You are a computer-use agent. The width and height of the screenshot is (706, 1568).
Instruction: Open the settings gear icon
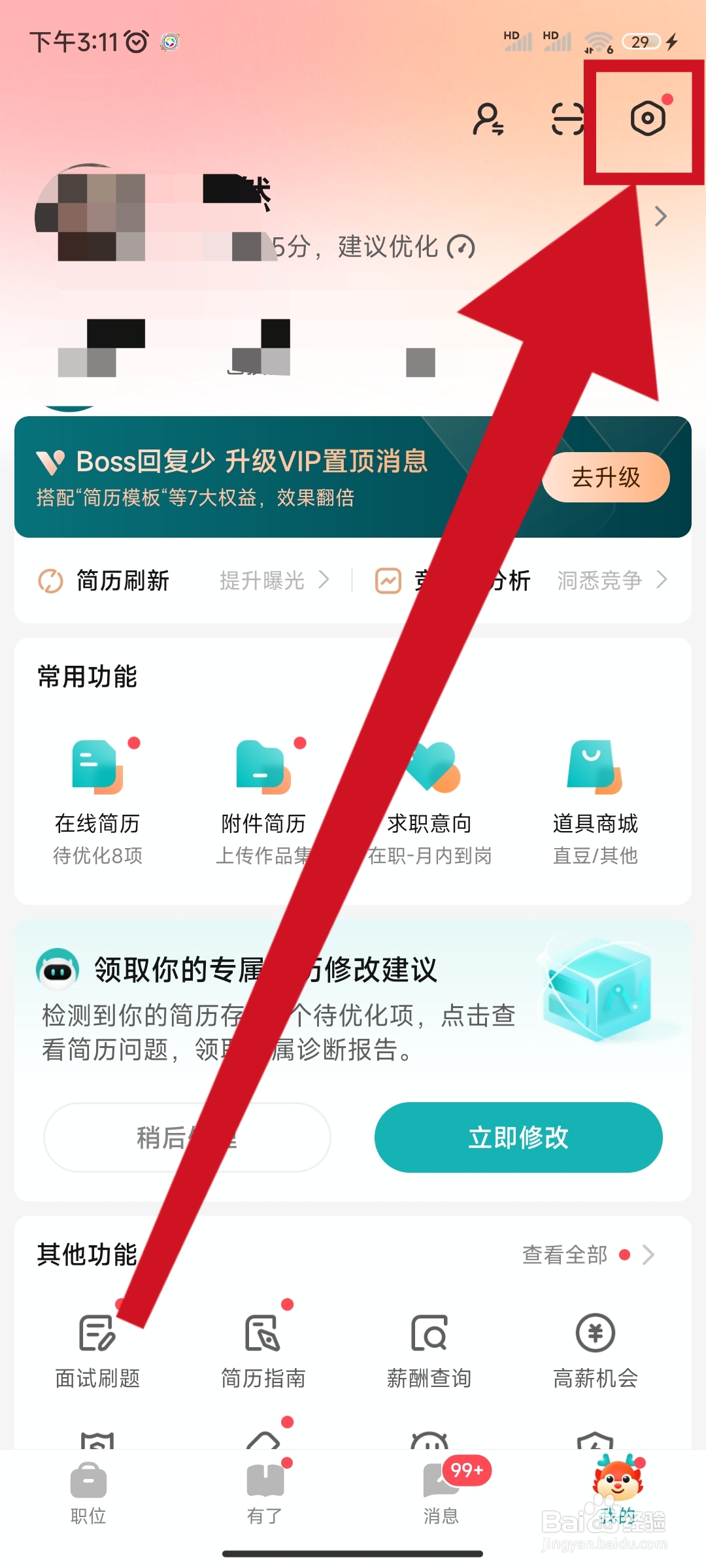tap(646, 119)
